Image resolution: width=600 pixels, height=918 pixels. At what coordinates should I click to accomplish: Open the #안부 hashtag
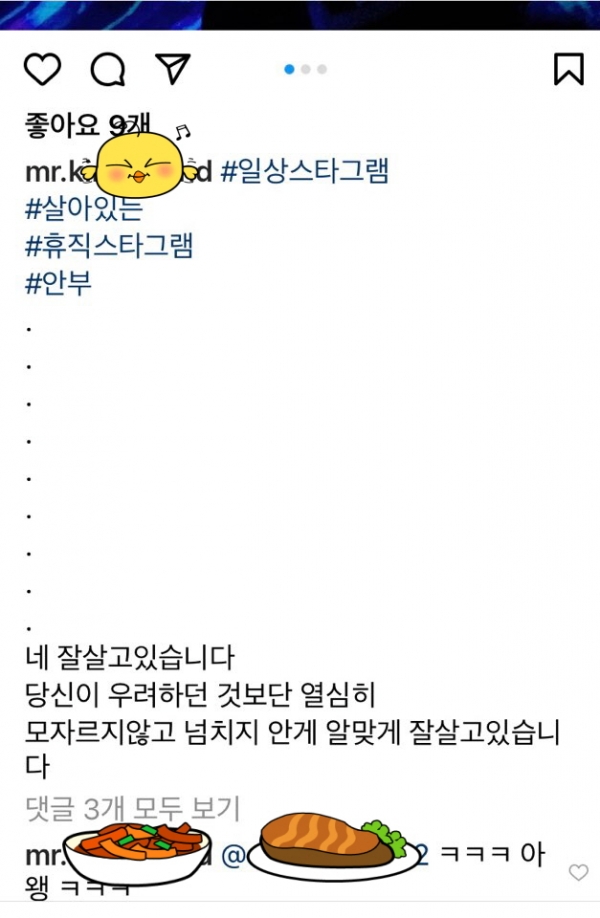pyautogui.click(x=58, y=283)
